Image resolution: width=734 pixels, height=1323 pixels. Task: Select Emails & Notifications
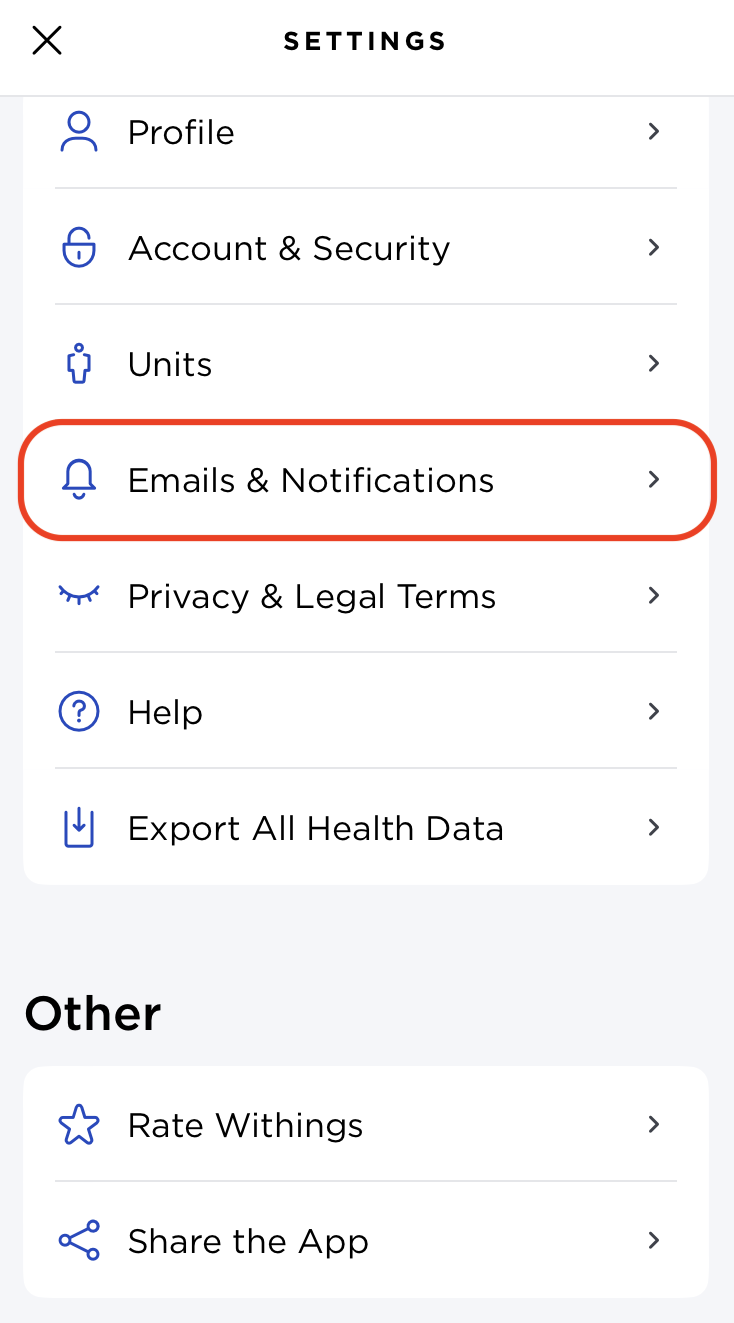point(365,480)
